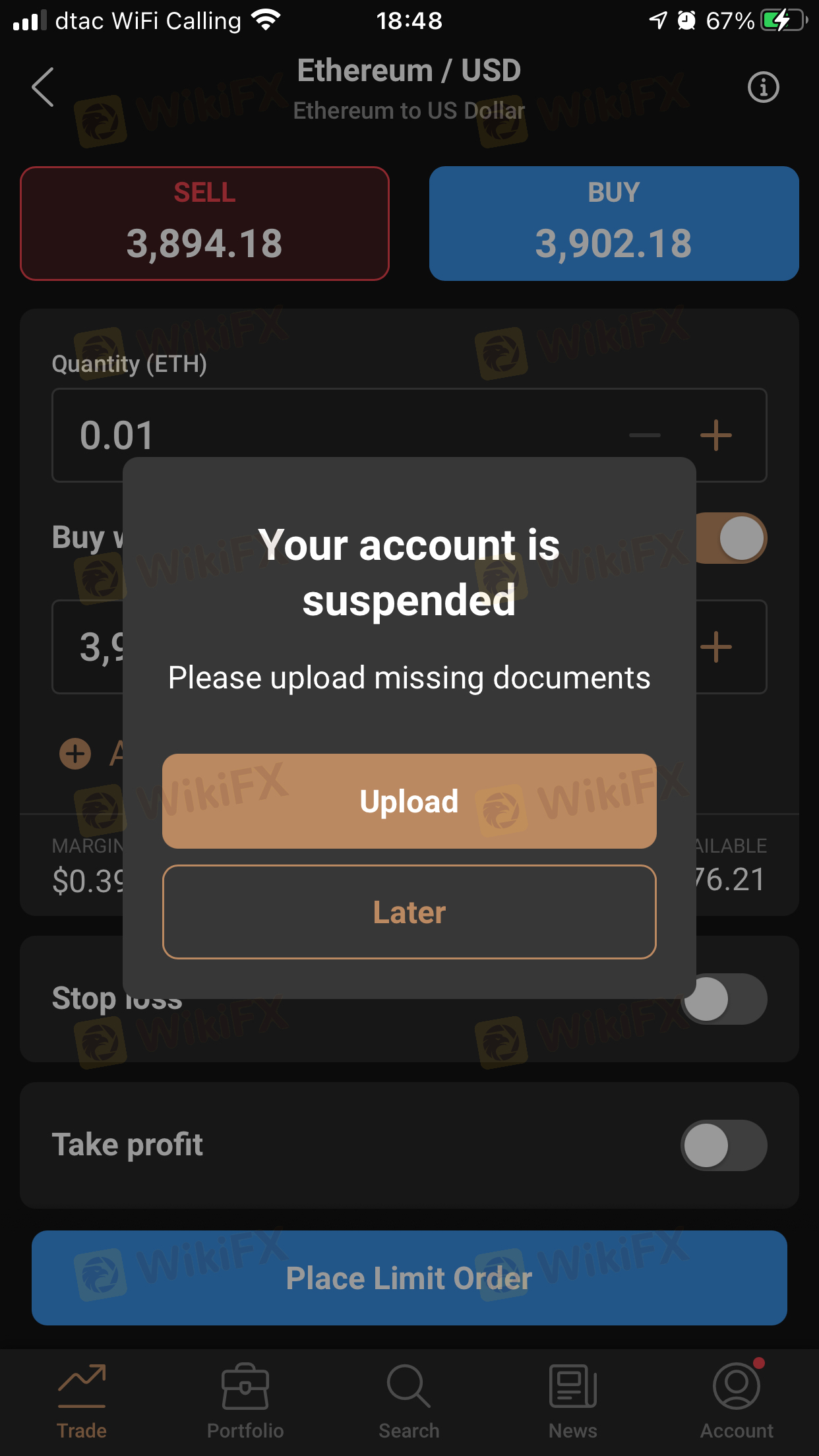Switch to the Portfolio tab
Image resolution: width=819 pixels, height=1456 pixels.
click(245, 1401)
